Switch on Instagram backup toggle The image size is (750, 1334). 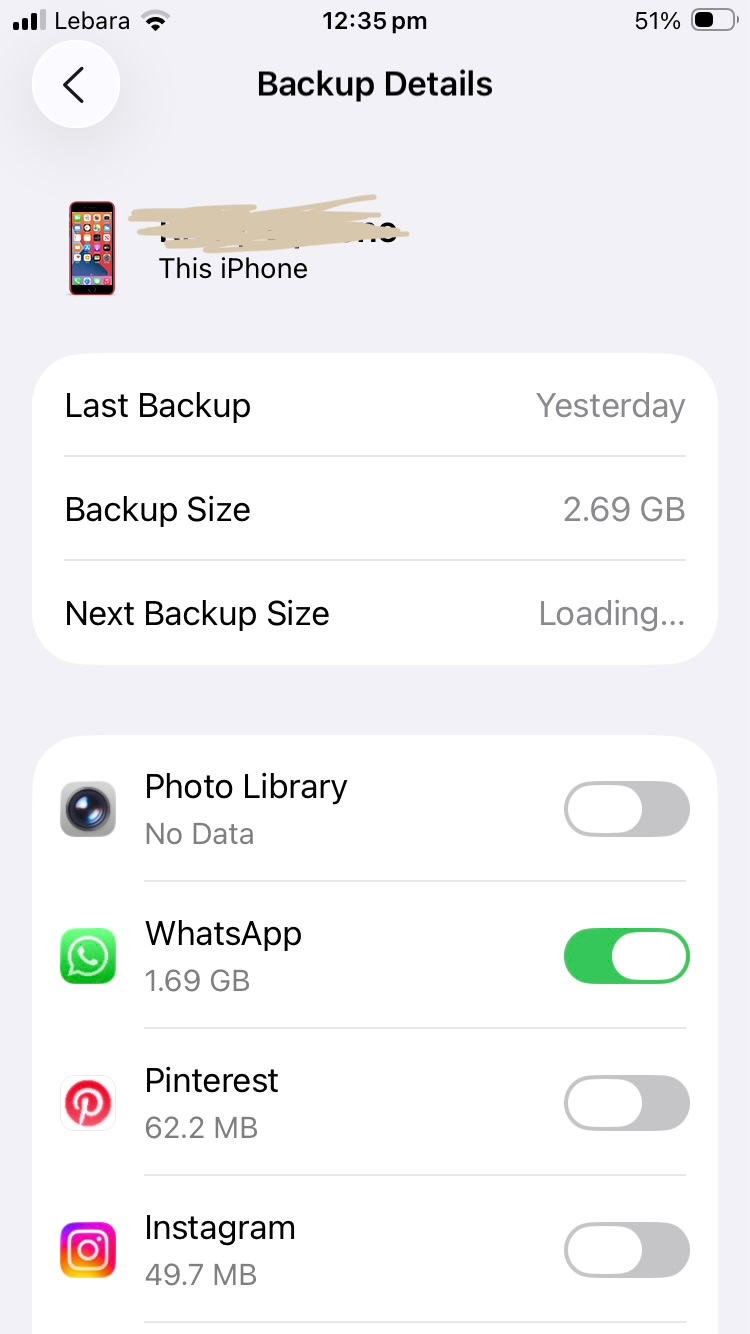tap(627, 1250)
